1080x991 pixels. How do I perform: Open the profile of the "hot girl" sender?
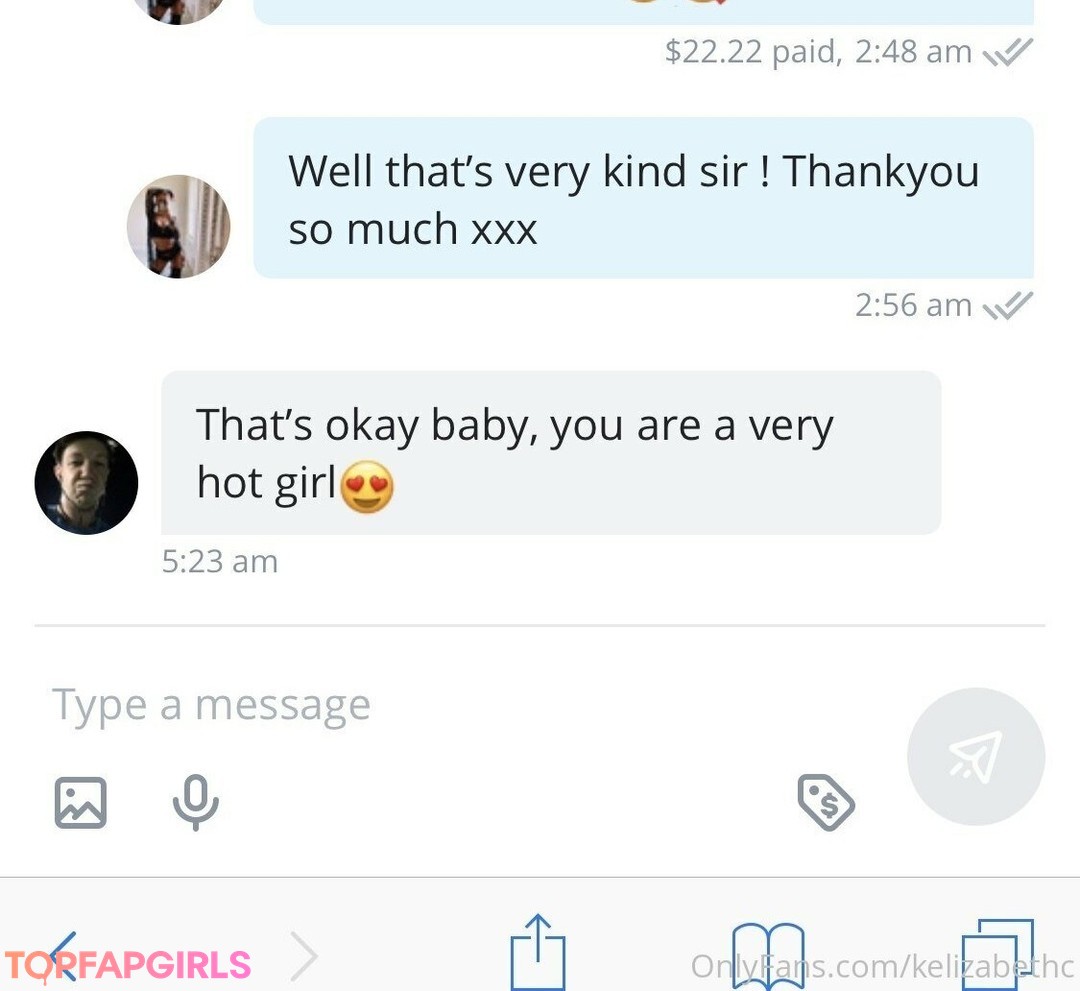(86, 483)
